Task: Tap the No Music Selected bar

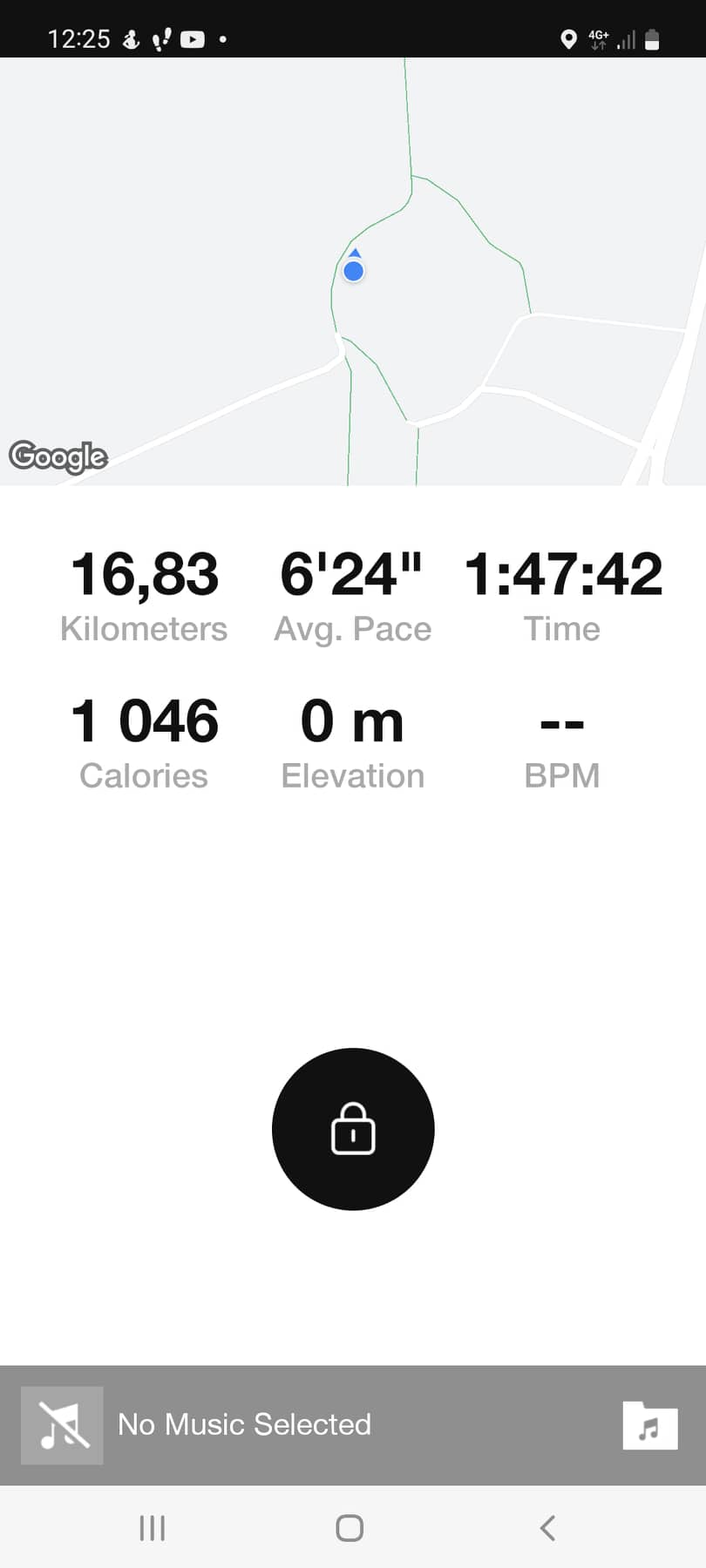Action: [353, 1425]
